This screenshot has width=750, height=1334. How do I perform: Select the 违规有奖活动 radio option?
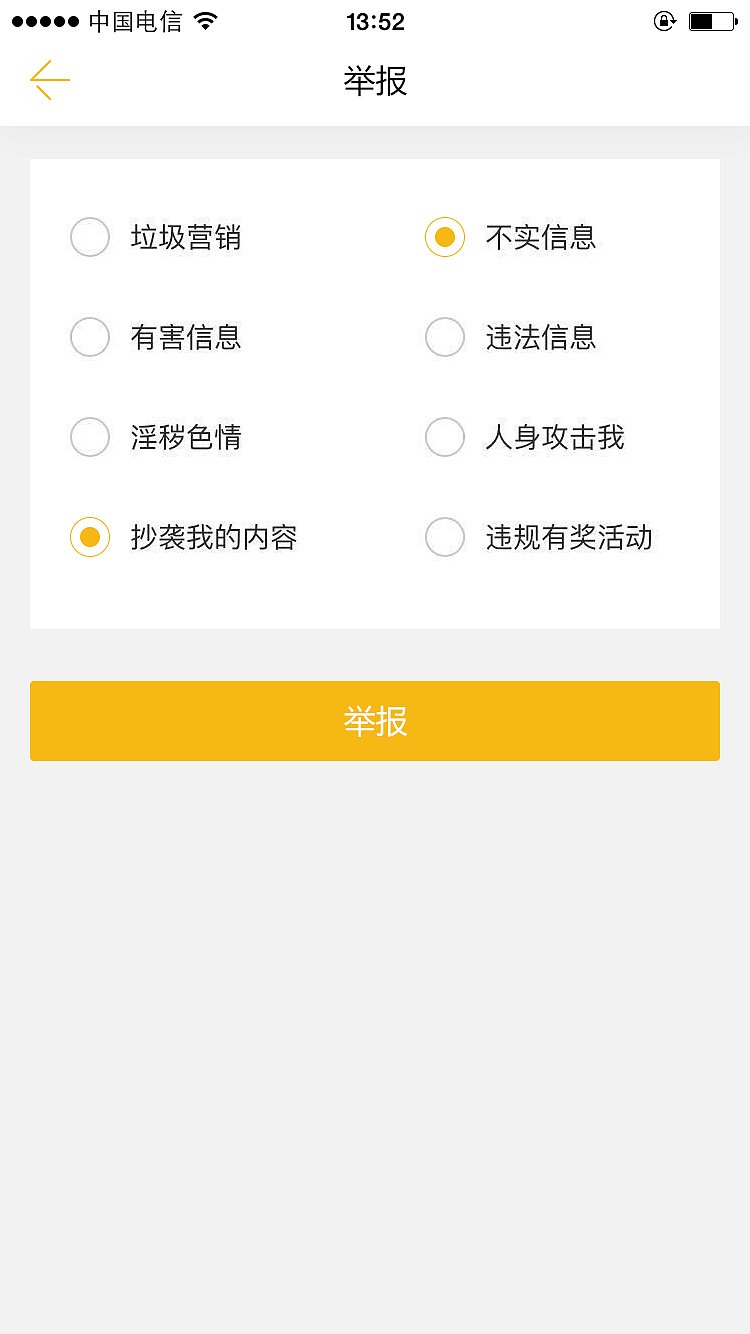click(x=445, y=537)
